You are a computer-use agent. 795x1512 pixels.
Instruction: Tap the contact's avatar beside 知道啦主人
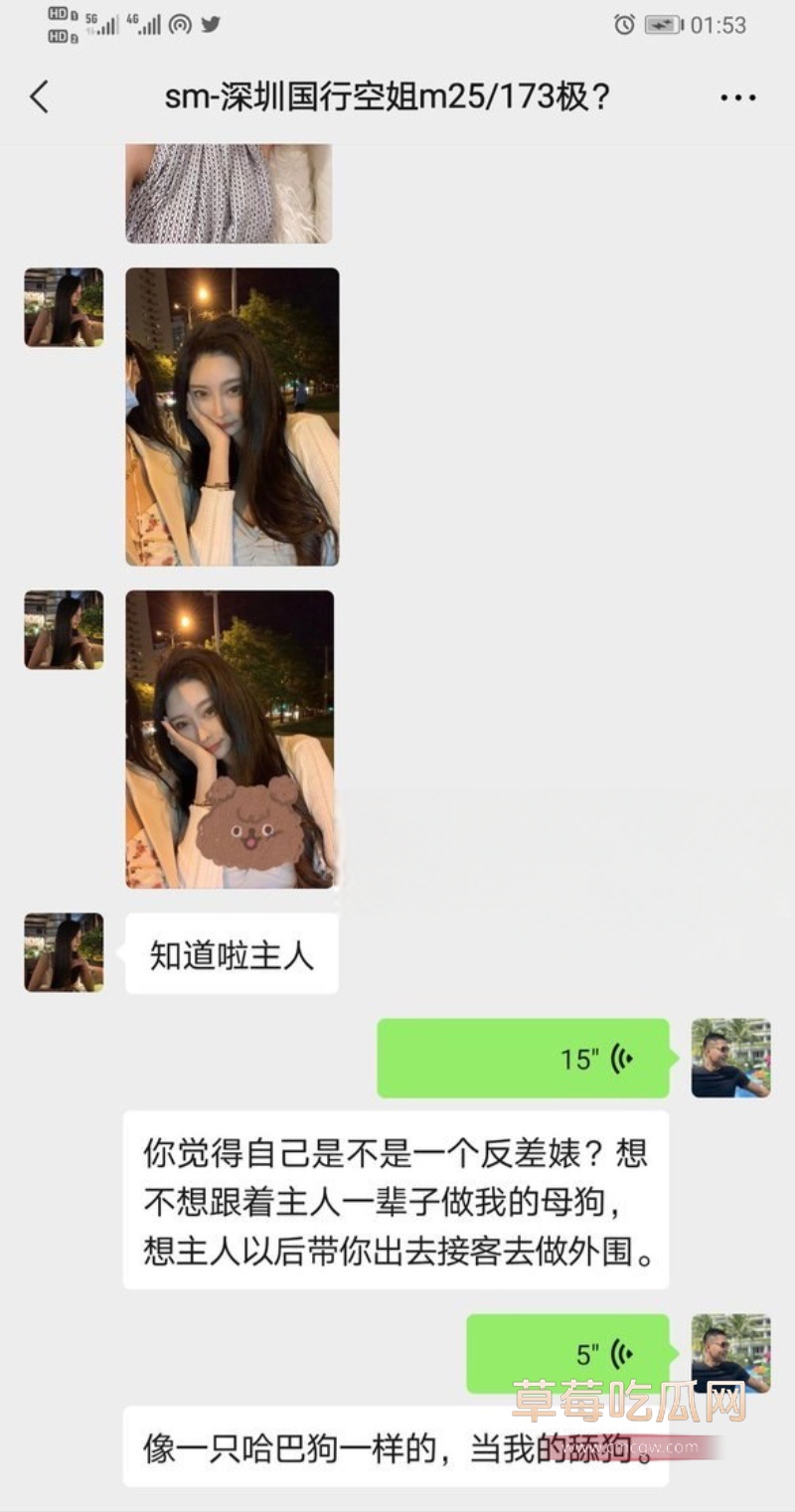(64, 952)
